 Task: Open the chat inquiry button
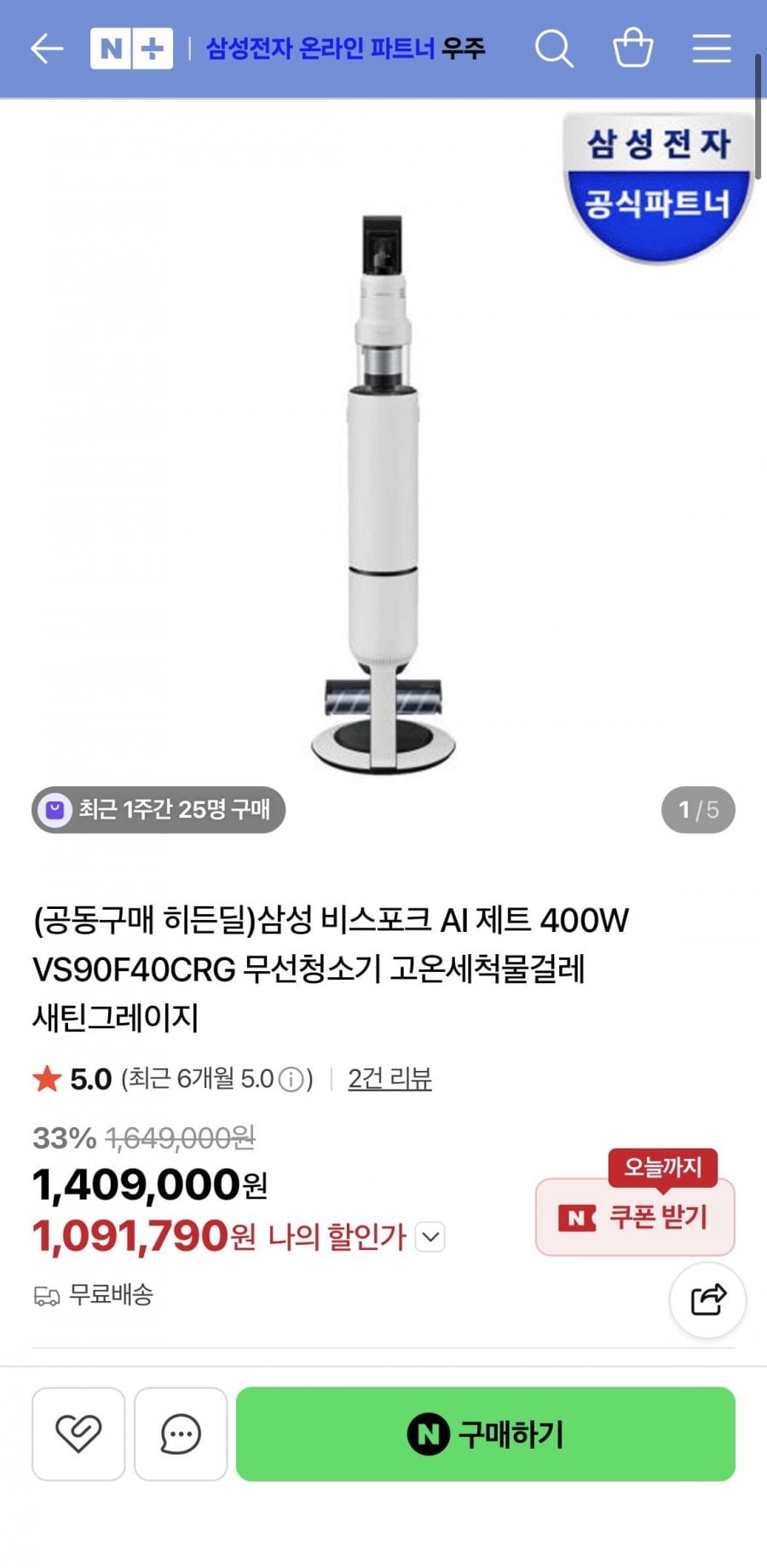tap(181, 1434)
